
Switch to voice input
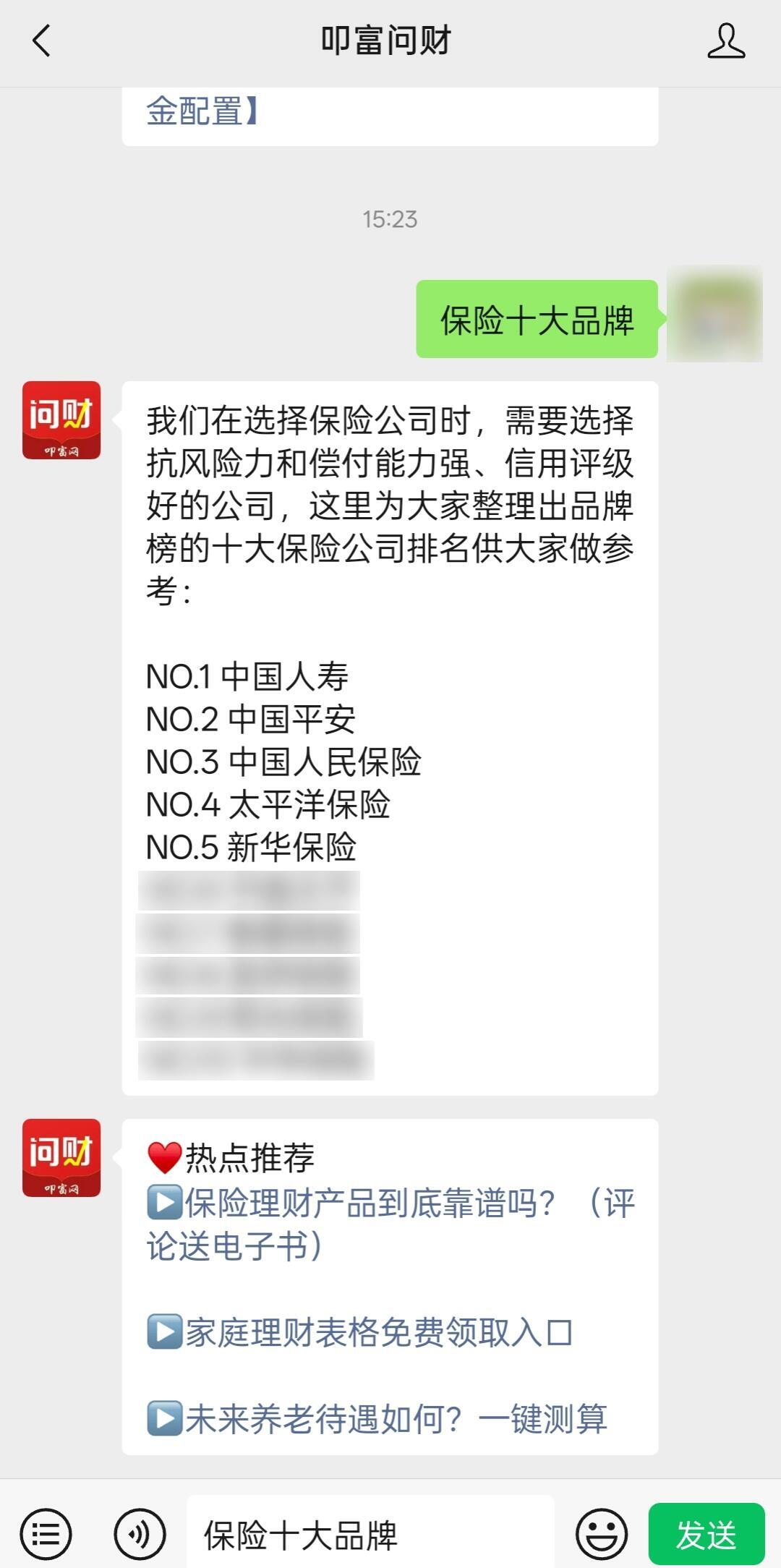(x=140, y=1534)
